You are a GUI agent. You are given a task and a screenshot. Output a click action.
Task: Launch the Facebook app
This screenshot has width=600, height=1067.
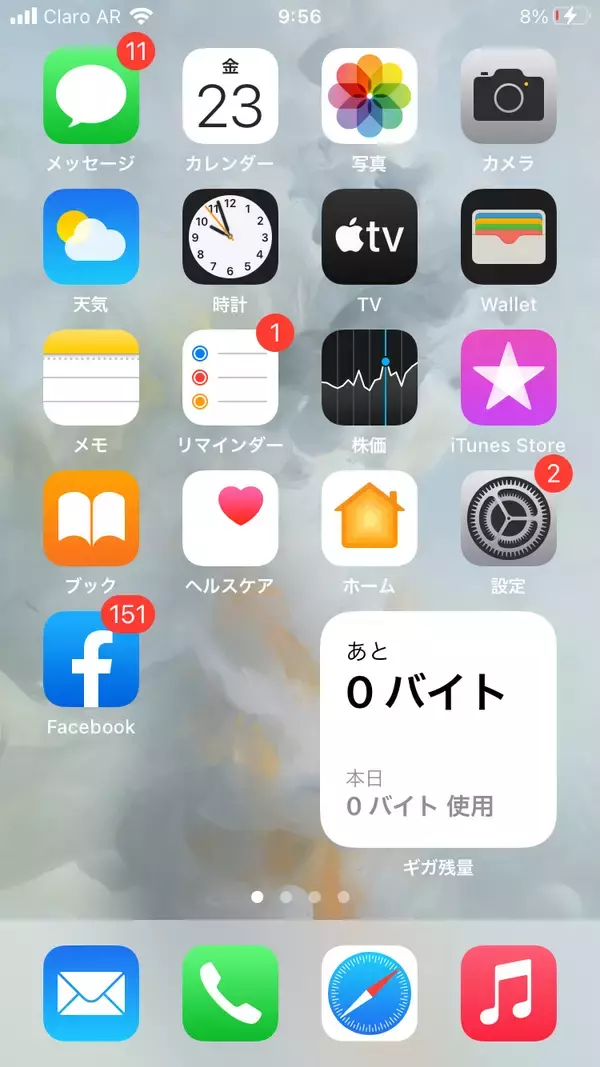(91, 659)
